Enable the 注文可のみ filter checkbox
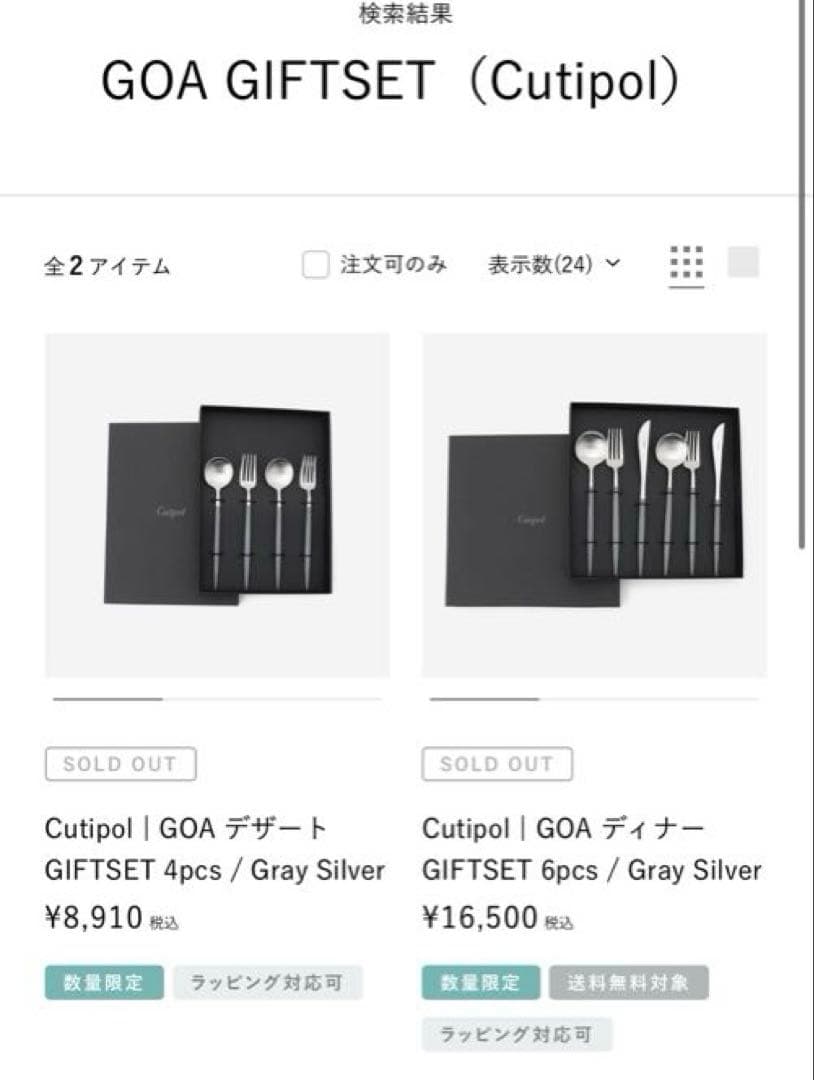This screenshot has width=814, height=1080. (317, 263)
